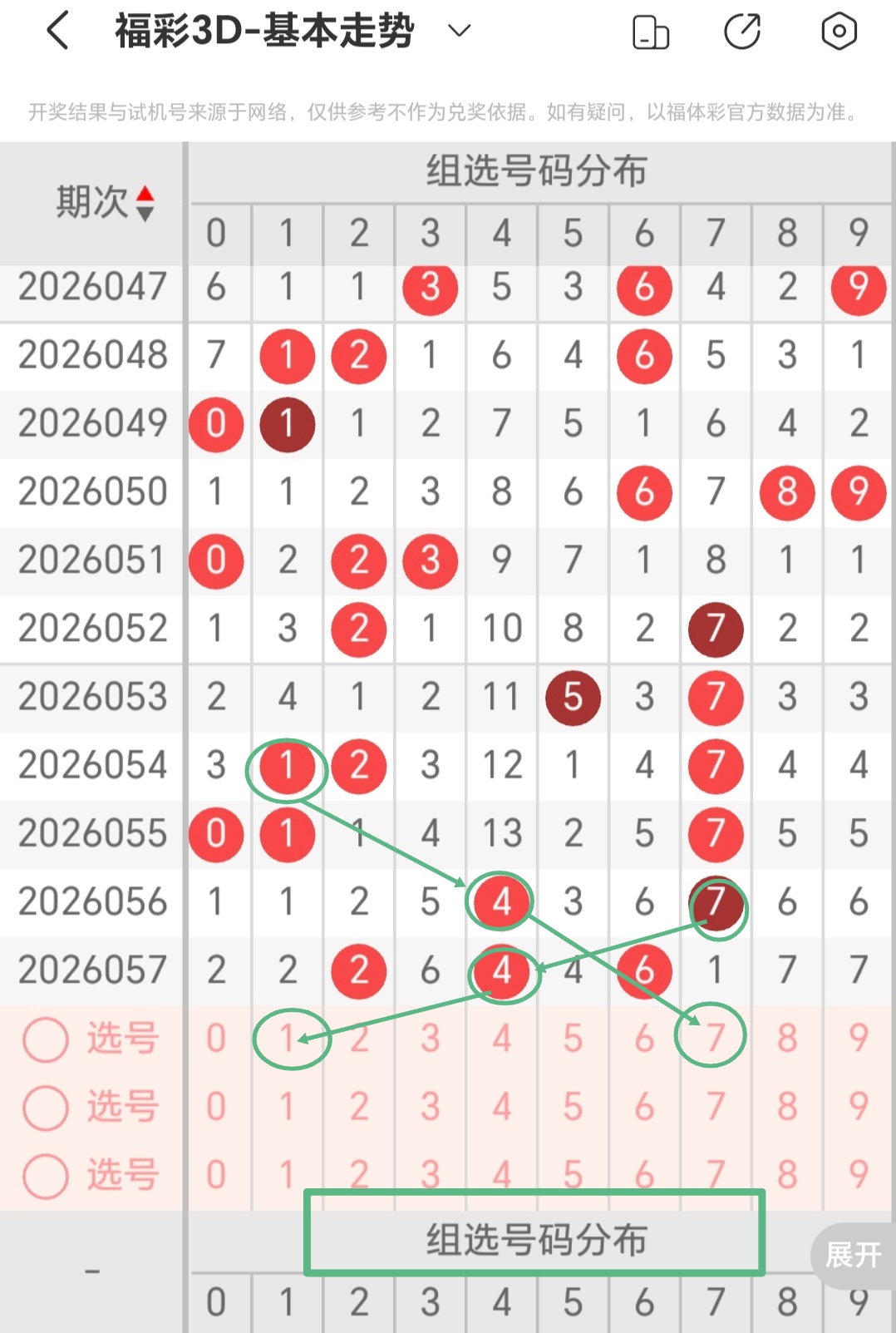Open the hexagon chart settings icon
Image resolution: width=896 pixels, height=1333 pixels.
[839, 32]
